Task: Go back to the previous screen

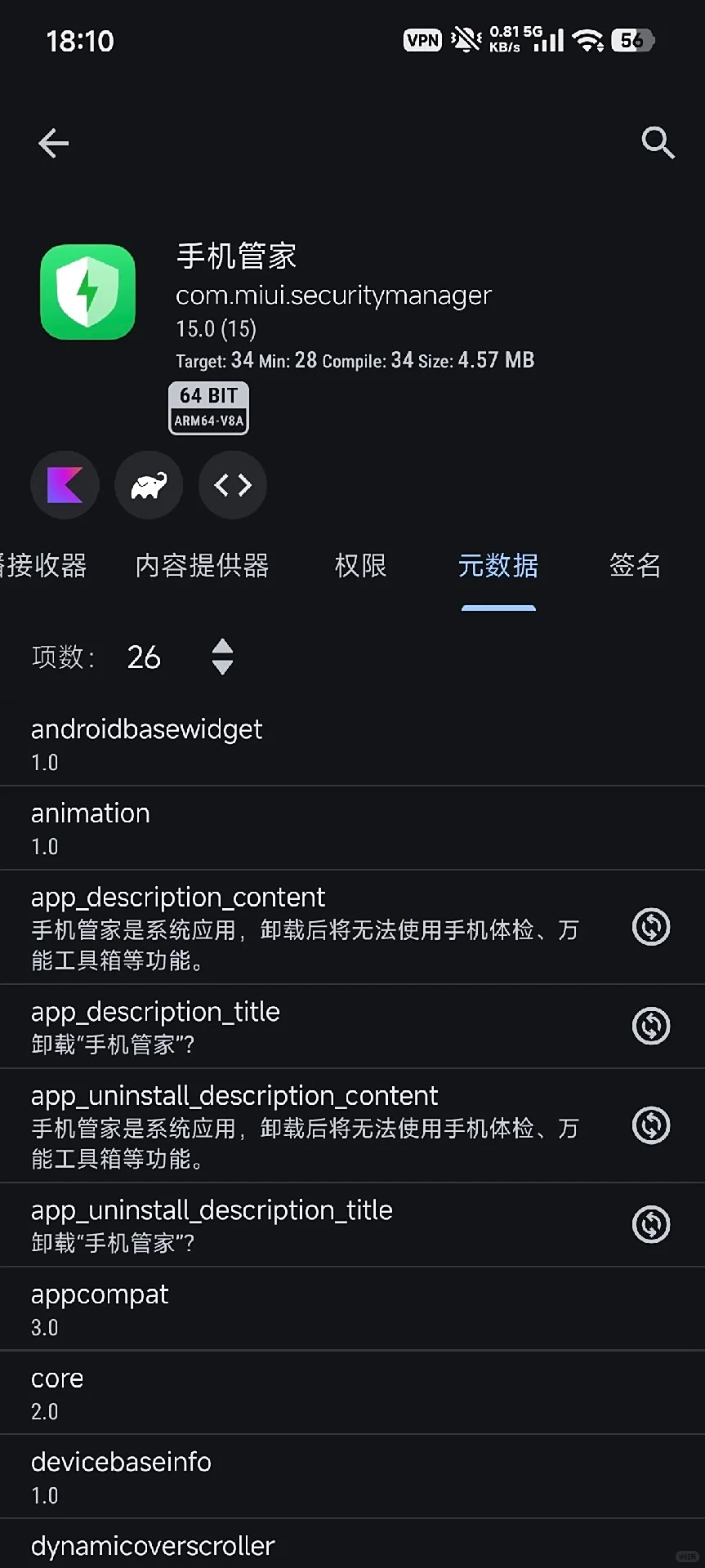Action: (x=54, y=144)
